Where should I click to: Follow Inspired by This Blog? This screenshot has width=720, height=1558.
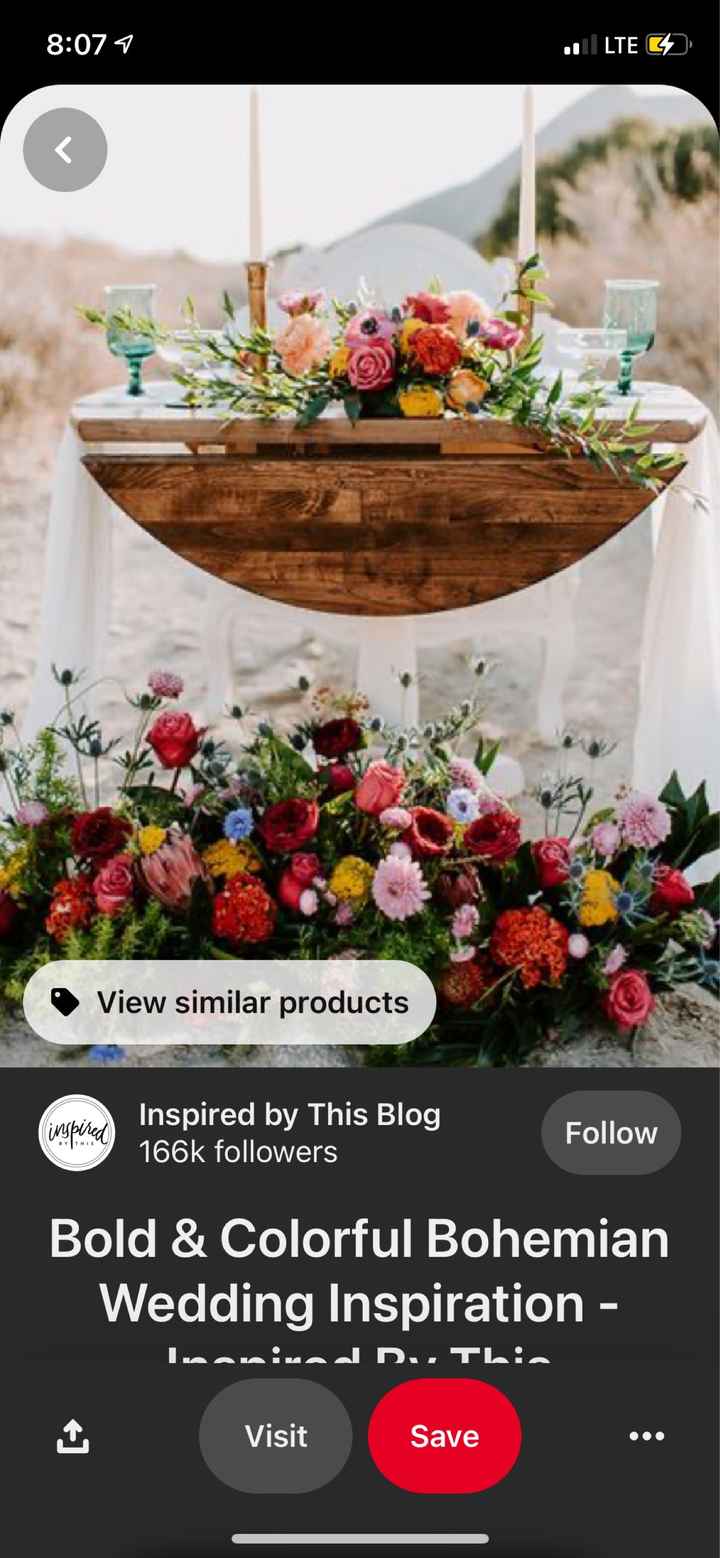pyautogui.click(x=610, y=1132)
